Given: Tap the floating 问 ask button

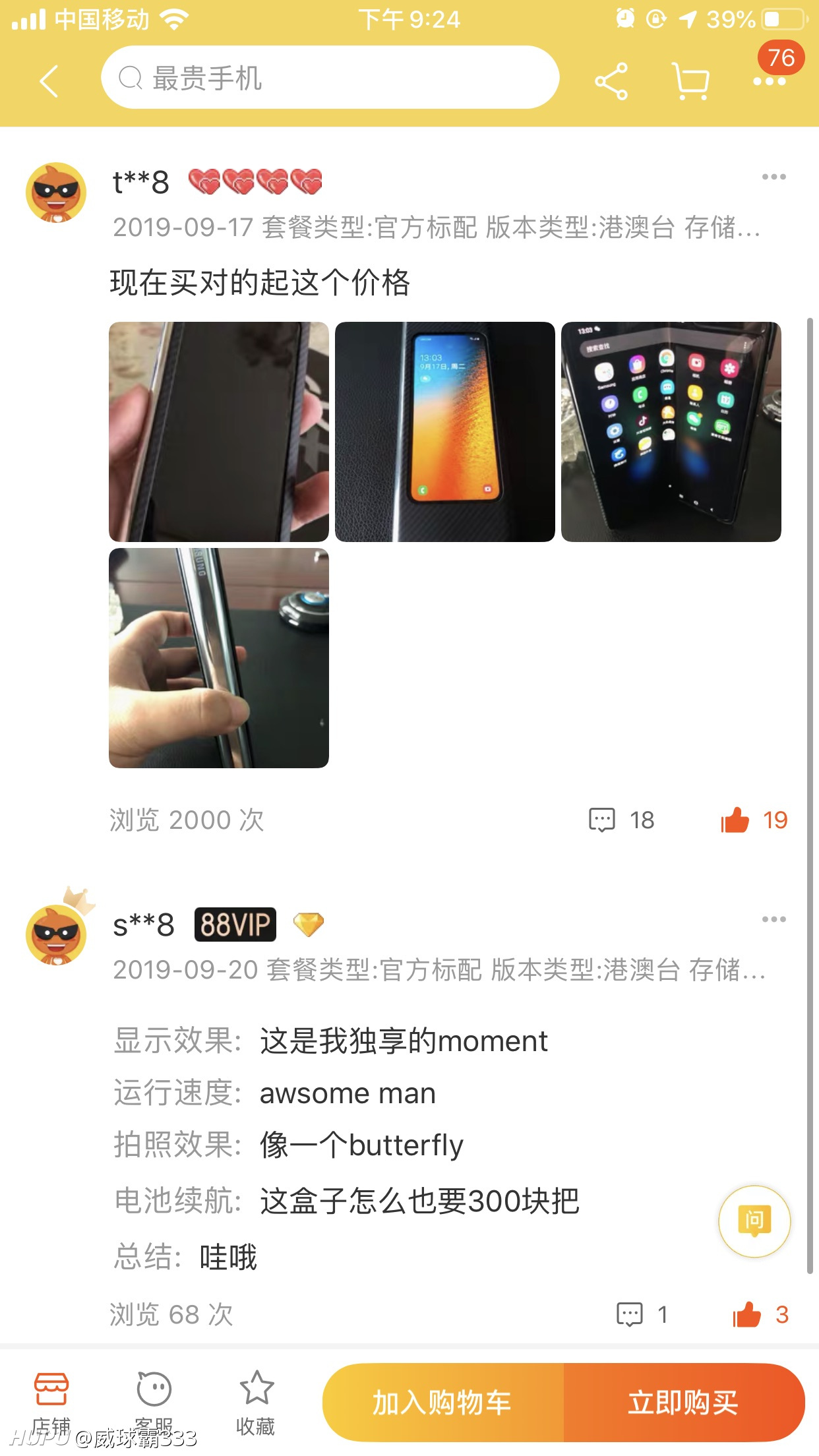Looking at the screenshot, I should point(754,1221).
